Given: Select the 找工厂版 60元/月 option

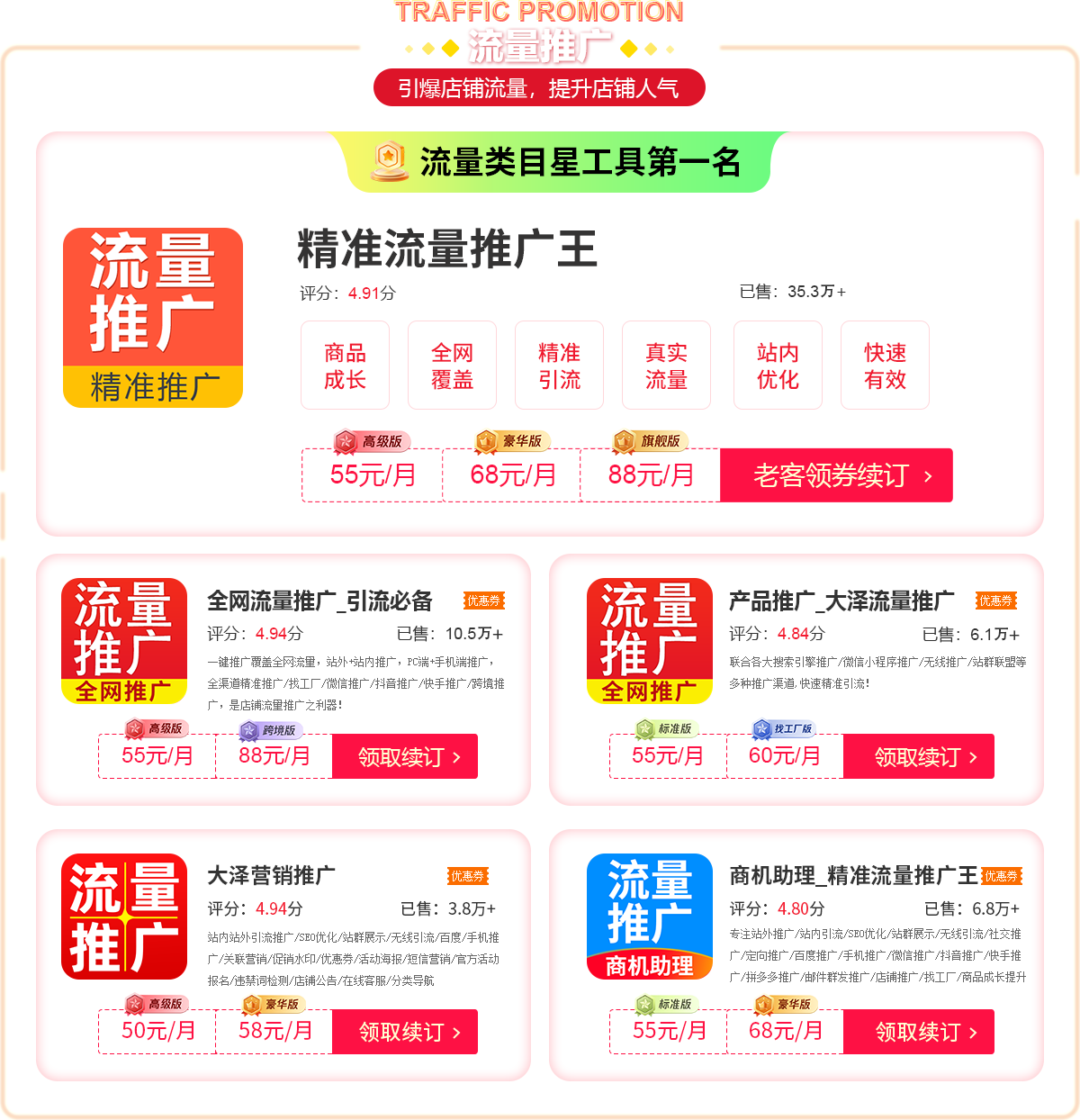Looking at the screenshot, I should coord(785,756).
